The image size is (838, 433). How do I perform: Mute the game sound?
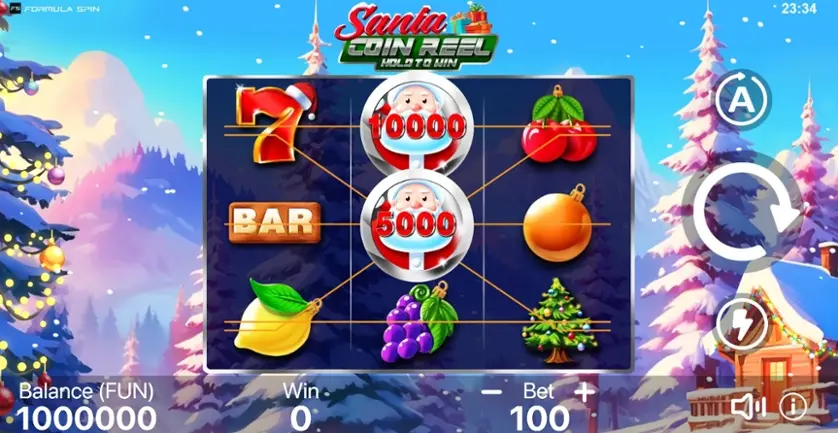(747, 406)
